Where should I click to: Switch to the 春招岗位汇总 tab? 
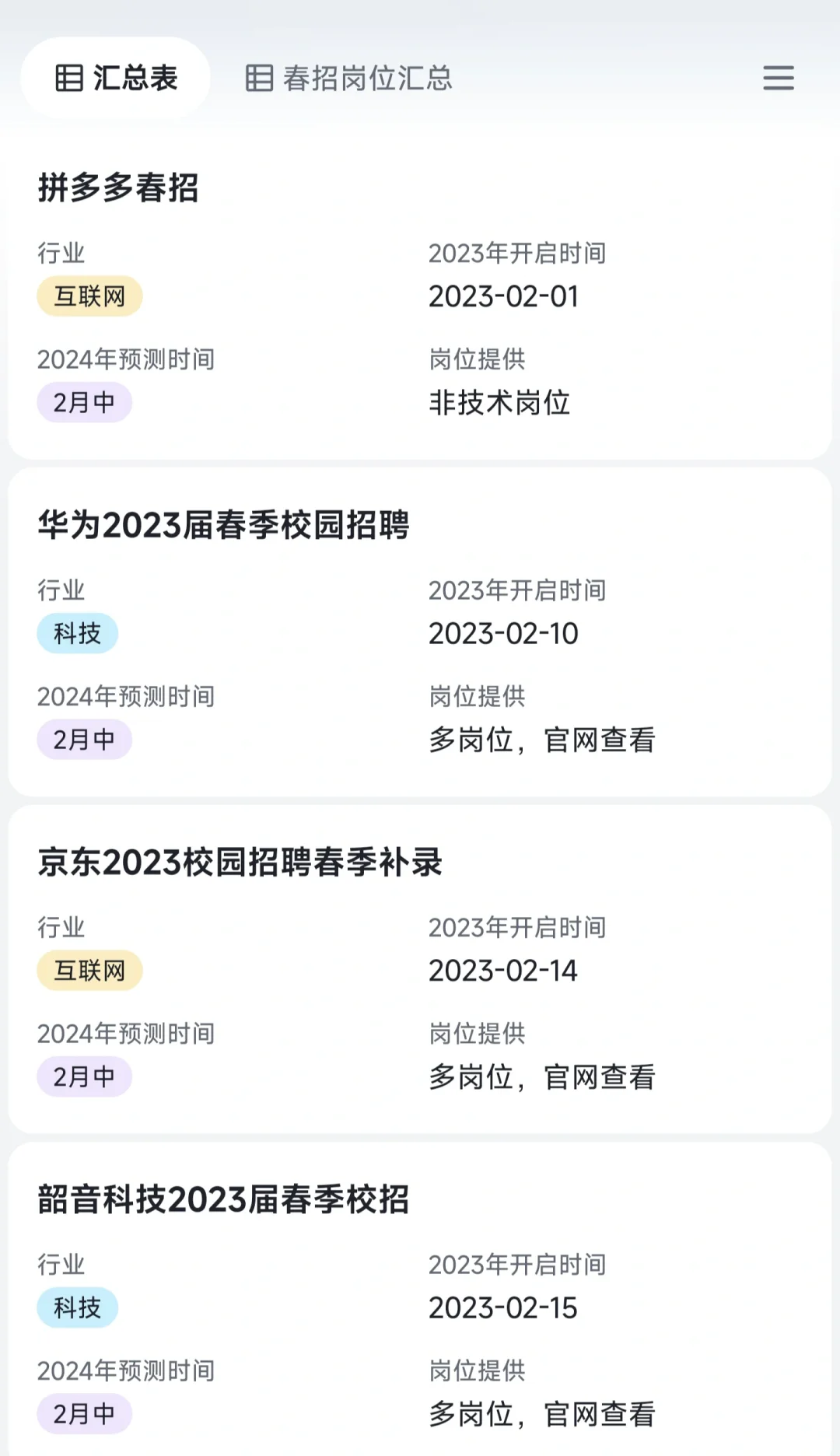[x=349, y=78]
